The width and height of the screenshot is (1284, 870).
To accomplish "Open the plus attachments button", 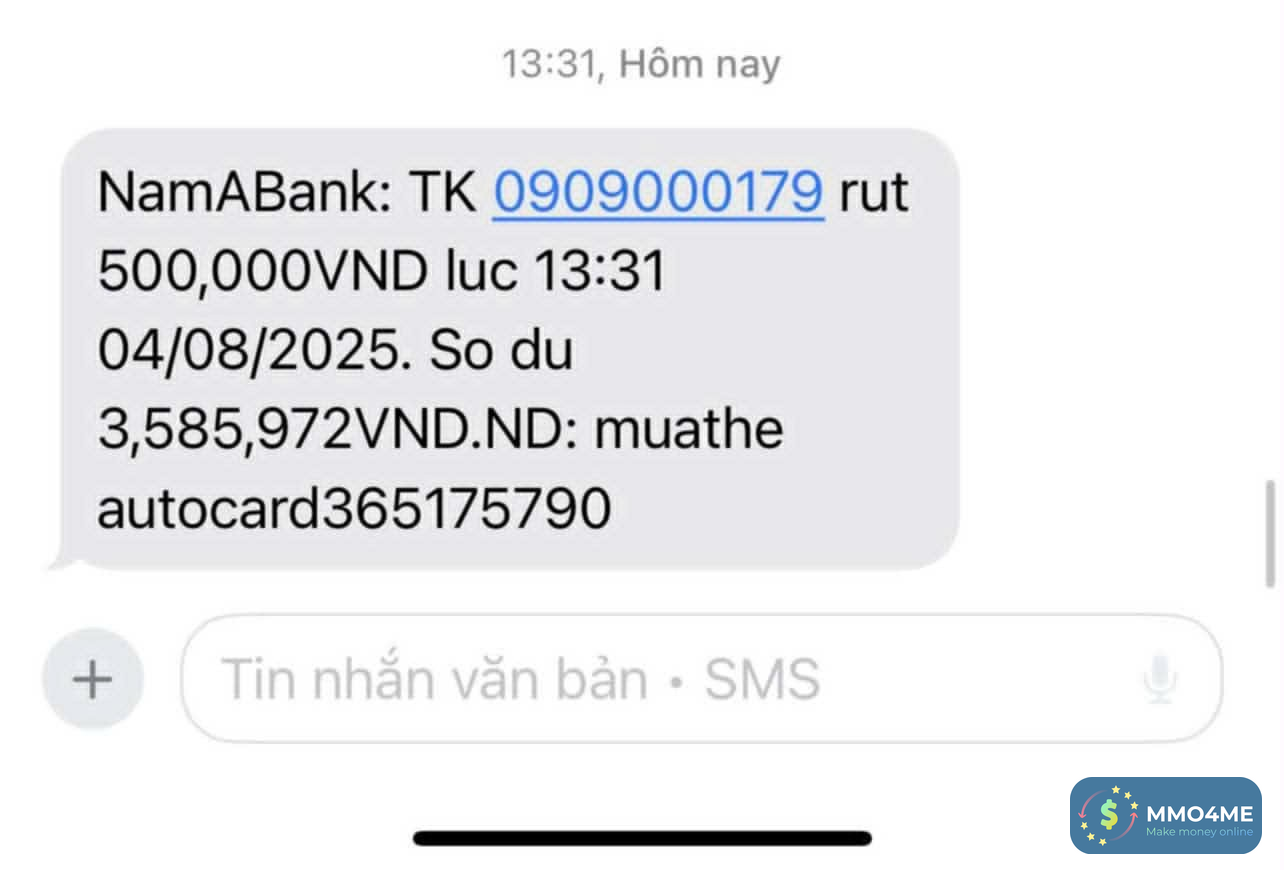I will coord(93,680).
